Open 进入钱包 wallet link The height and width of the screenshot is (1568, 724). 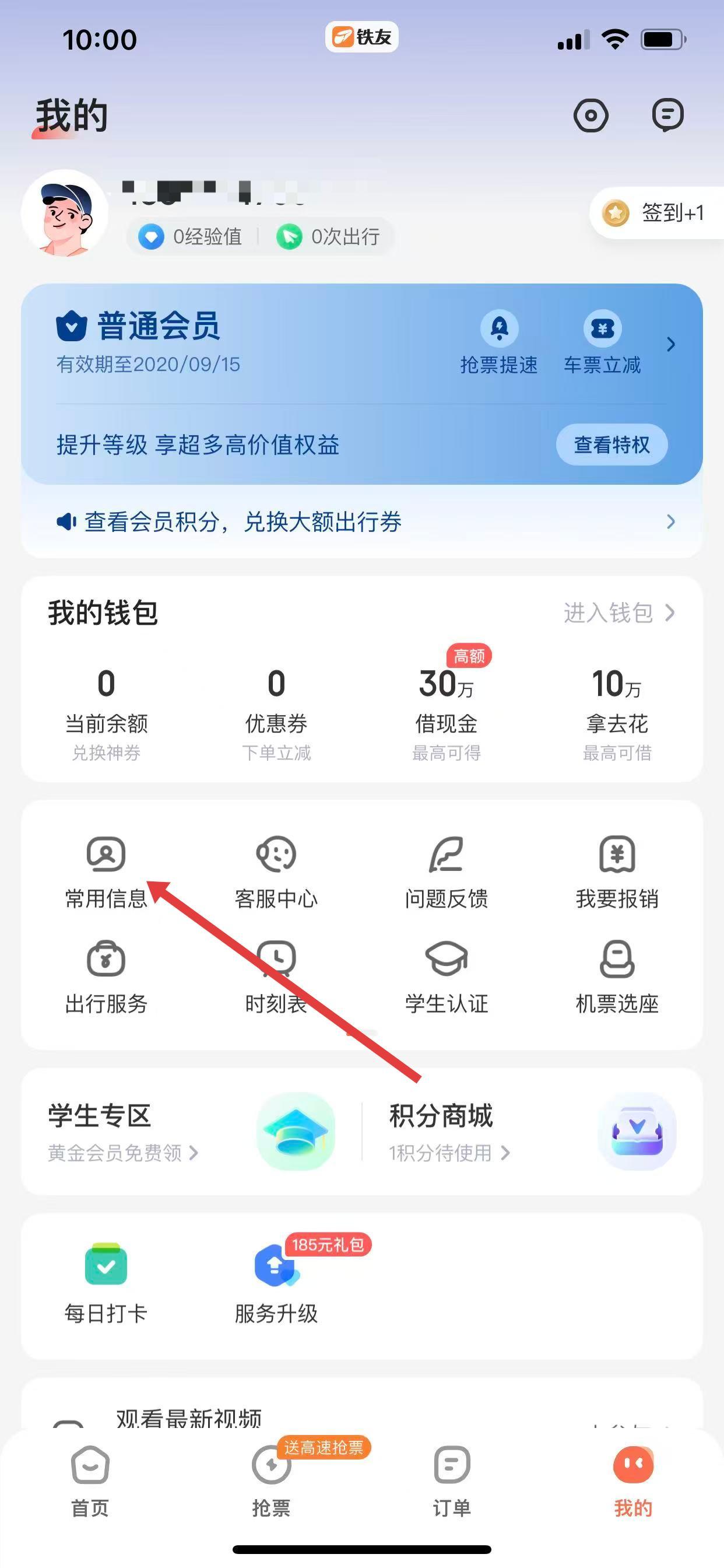click(618, 612)
